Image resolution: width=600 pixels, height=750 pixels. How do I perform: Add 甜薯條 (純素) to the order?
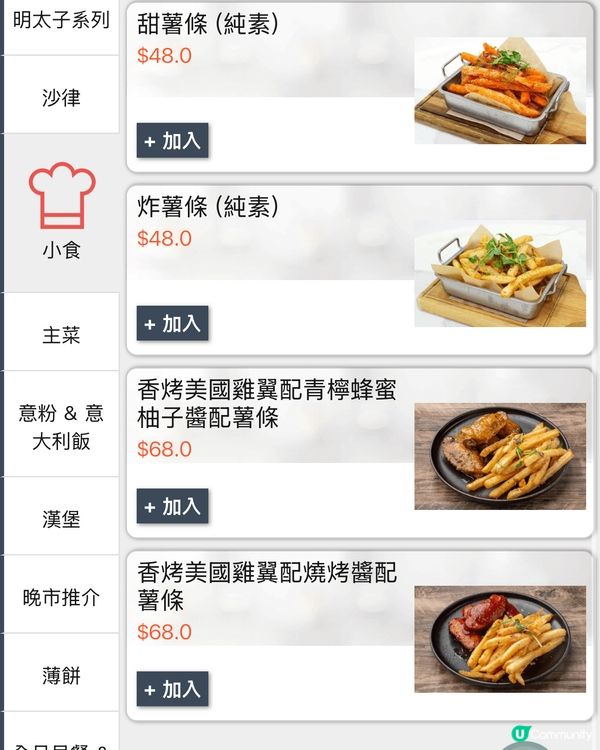point(172,141)
